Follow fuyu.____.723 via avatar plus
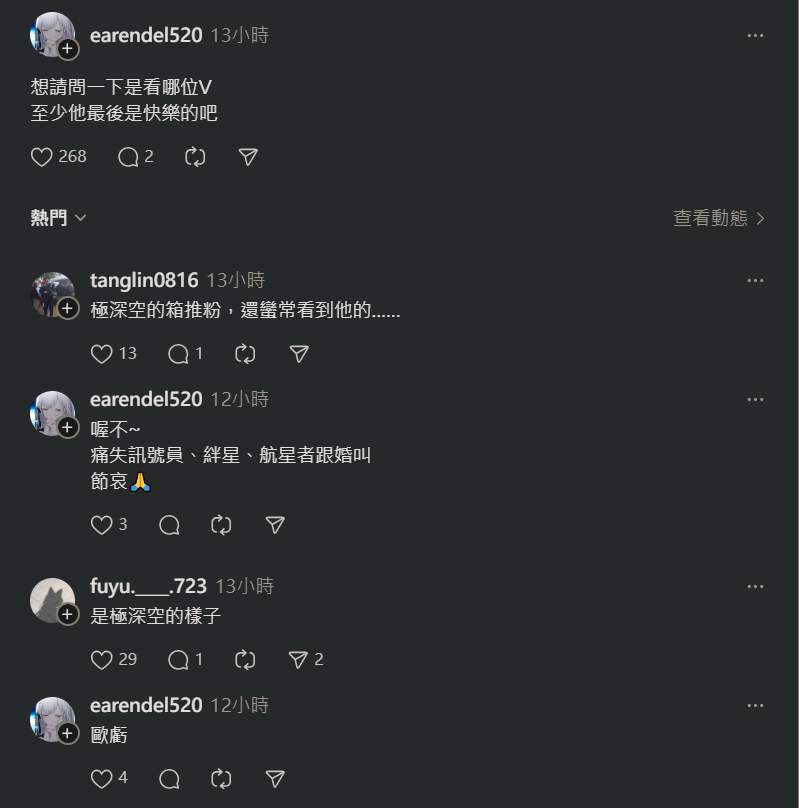 [68, 615]
